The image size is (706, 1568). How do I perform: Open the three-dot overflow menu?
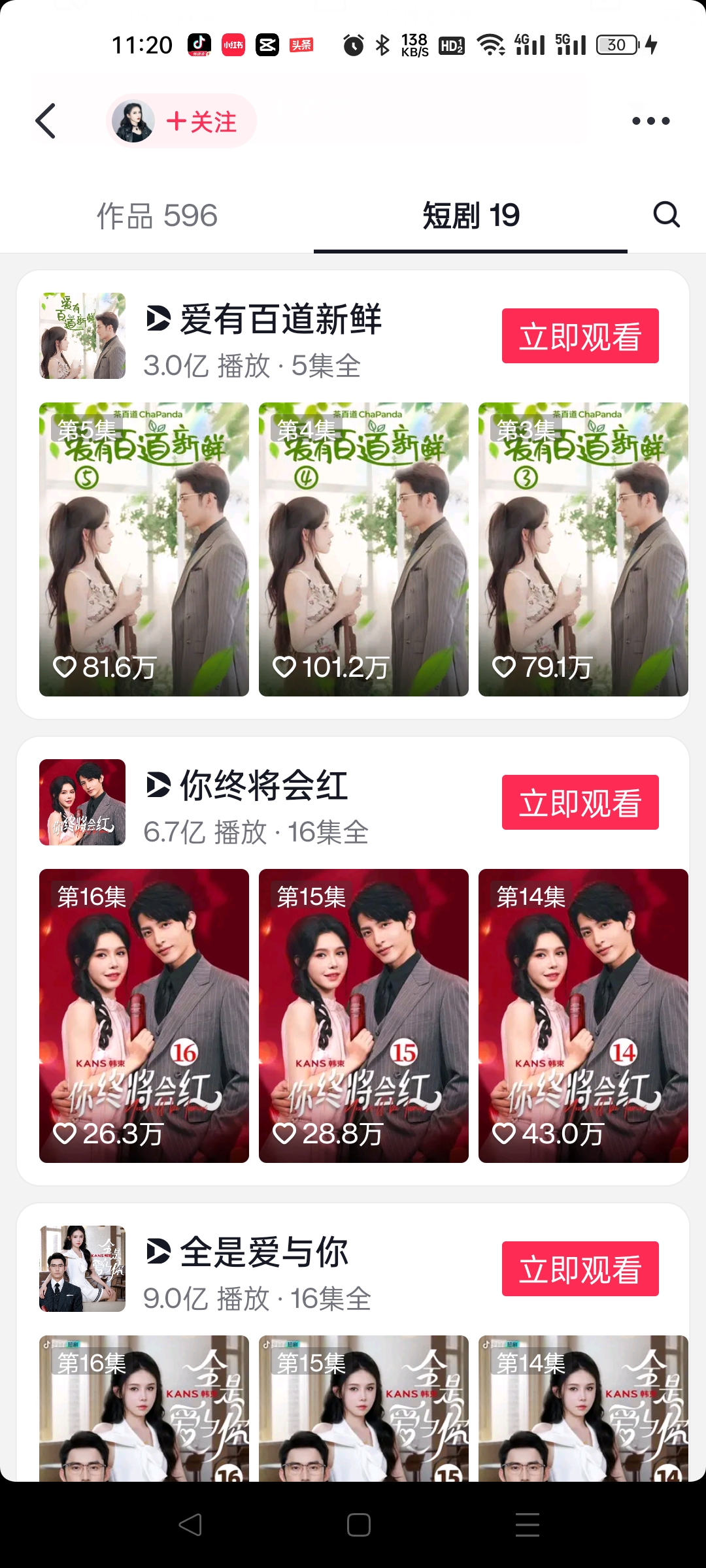650,121
